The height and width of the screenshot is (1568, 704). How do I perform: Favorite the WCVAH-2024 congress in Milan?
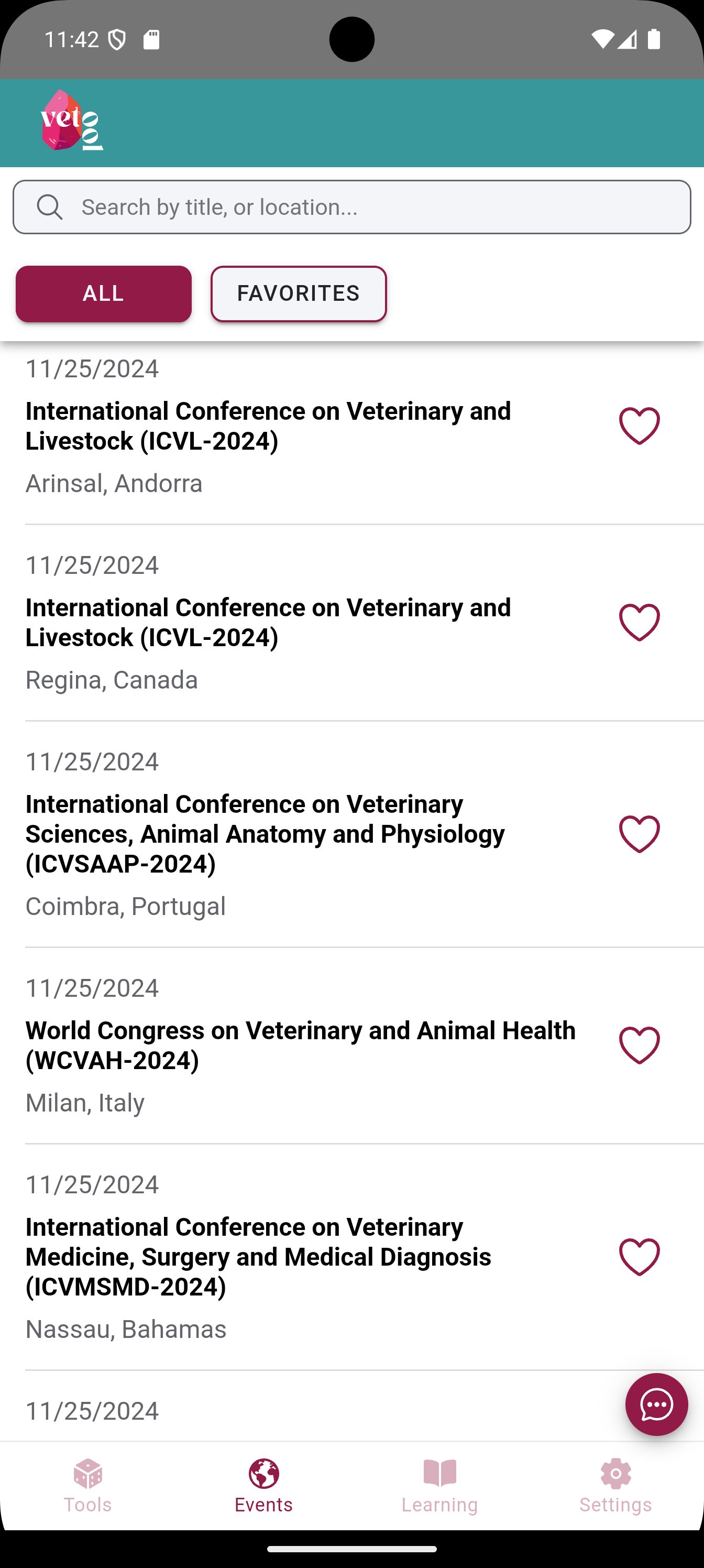coord(639,1045)
